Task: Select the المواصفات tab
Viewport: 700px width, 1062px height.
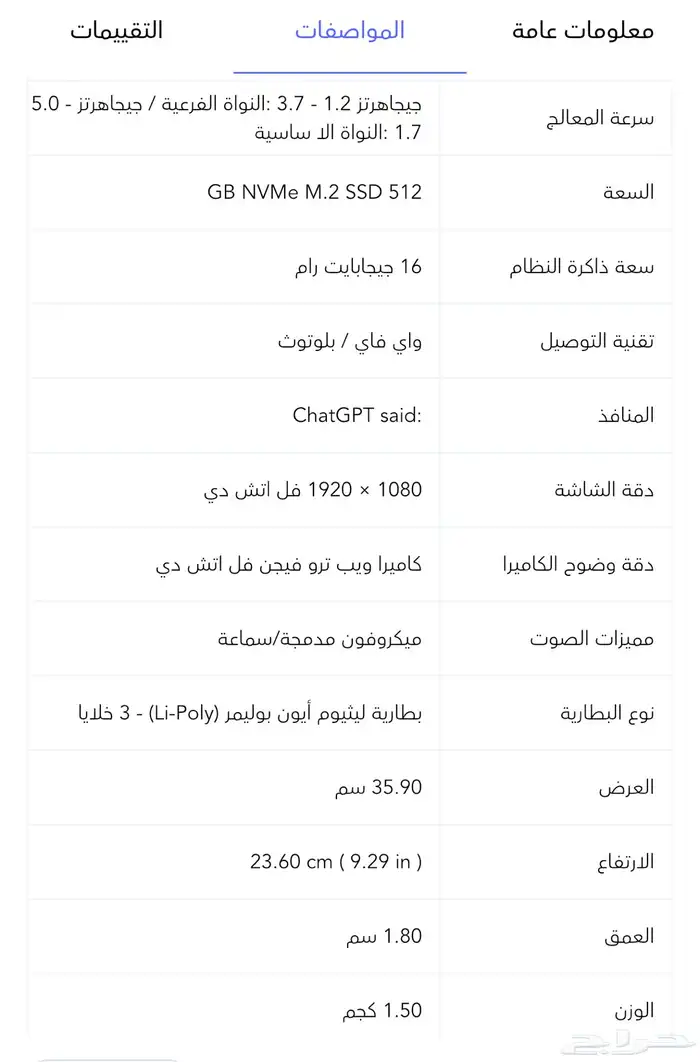Action: (350, 30)
